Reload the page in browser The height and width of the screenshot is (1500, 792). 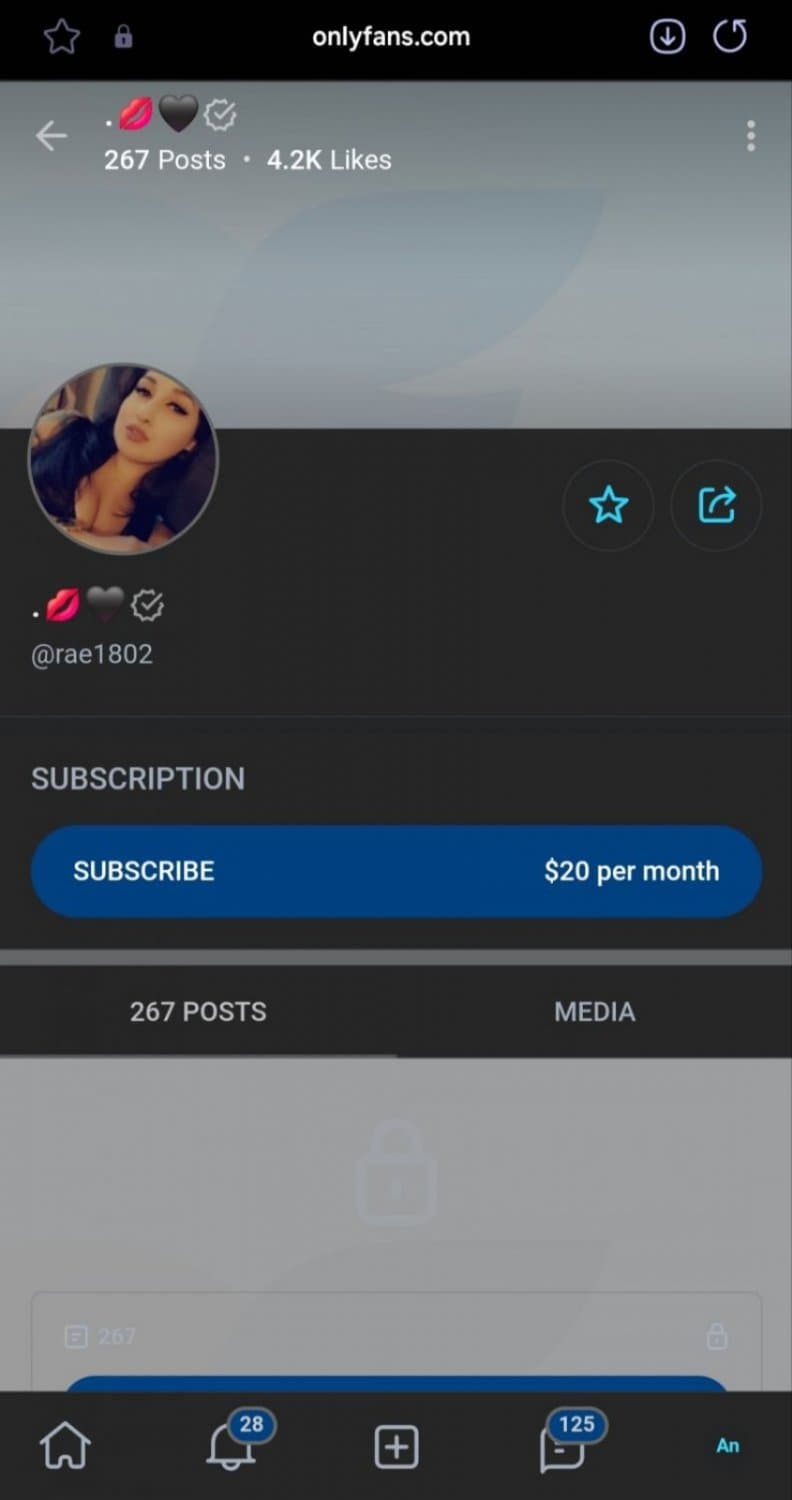[730, 38]
